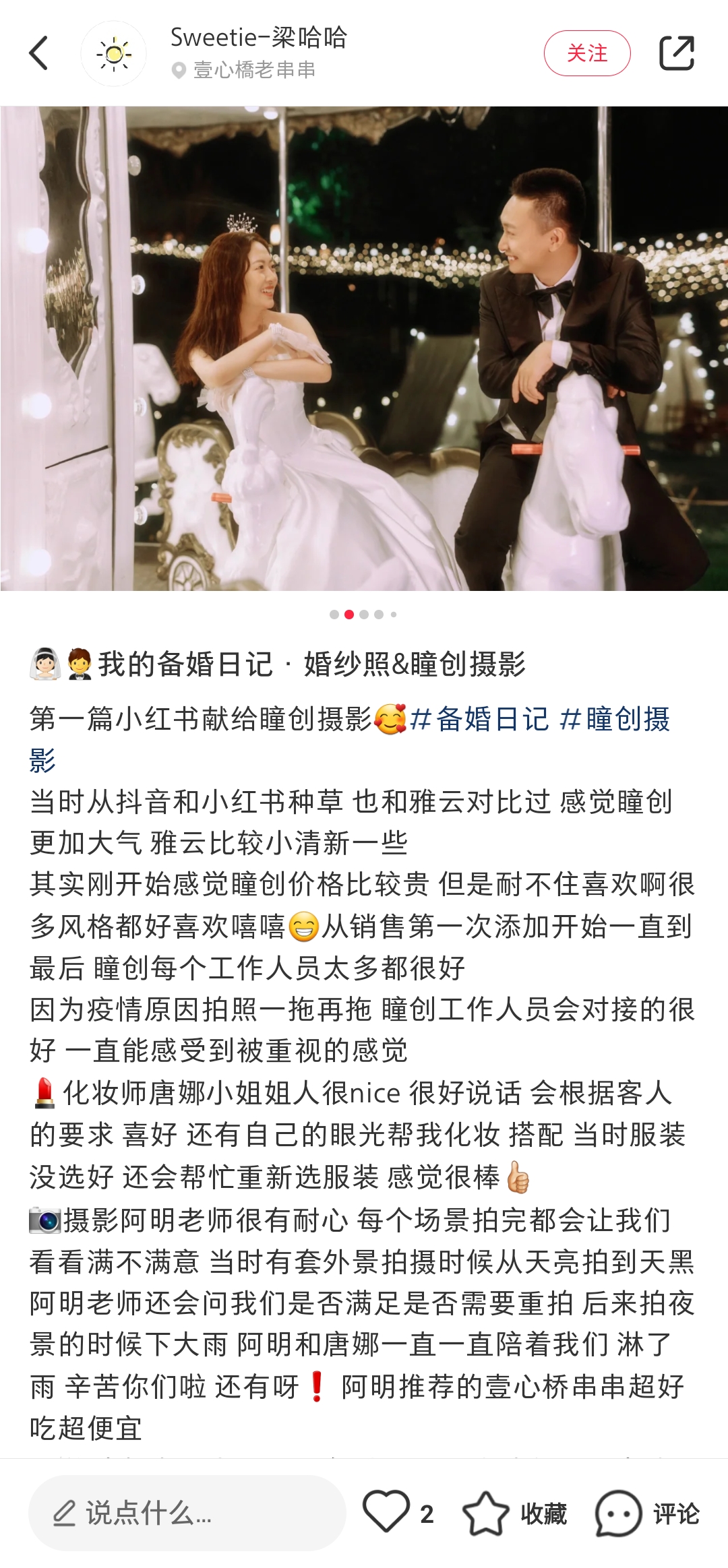Open hashtag #备婚日记
Screen dimensions: 728x1568
click(479, 720)
